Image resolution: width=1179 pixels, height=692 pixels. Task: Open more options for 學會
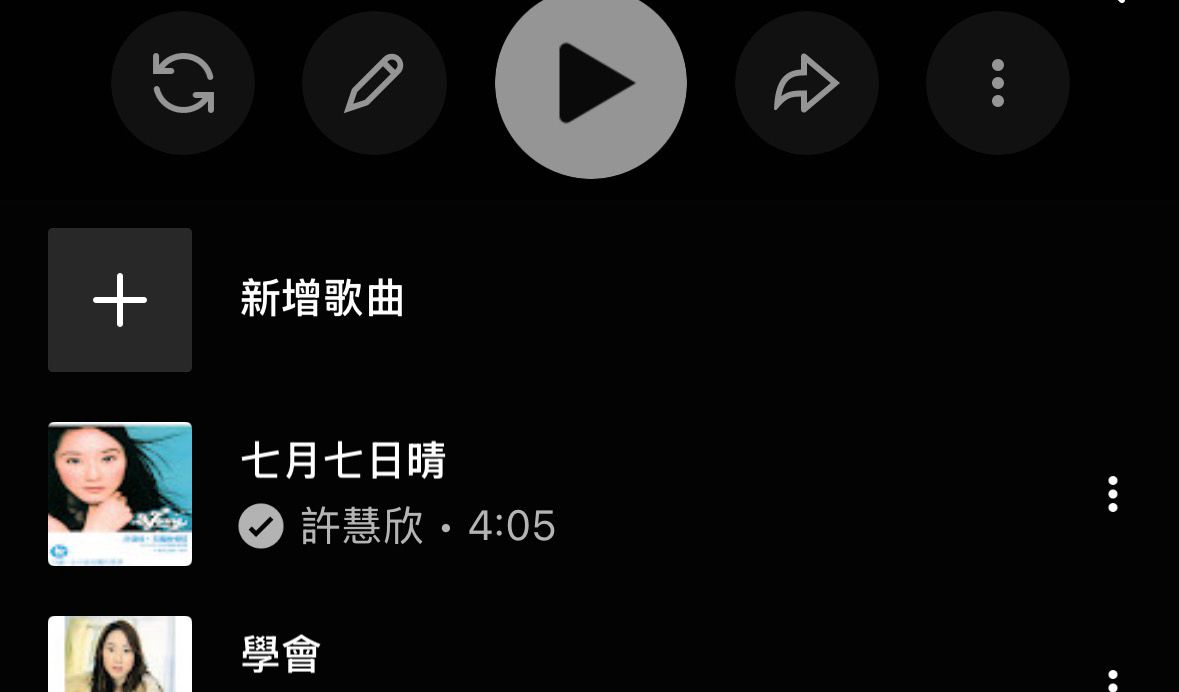click(x=1112, y=680)
